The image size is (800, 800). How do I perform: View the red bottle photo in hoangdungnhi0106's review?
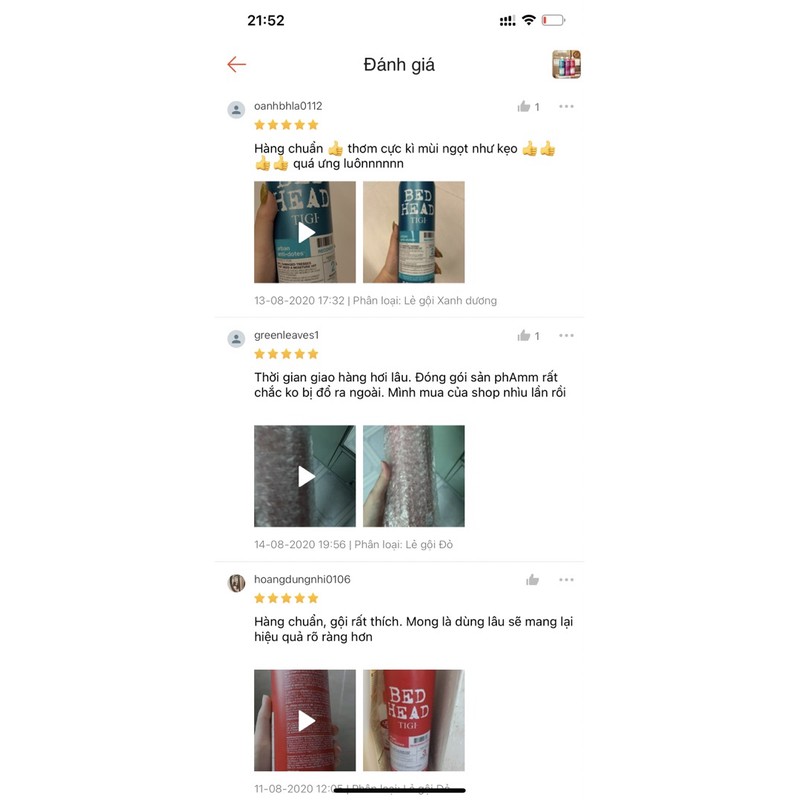413,720
